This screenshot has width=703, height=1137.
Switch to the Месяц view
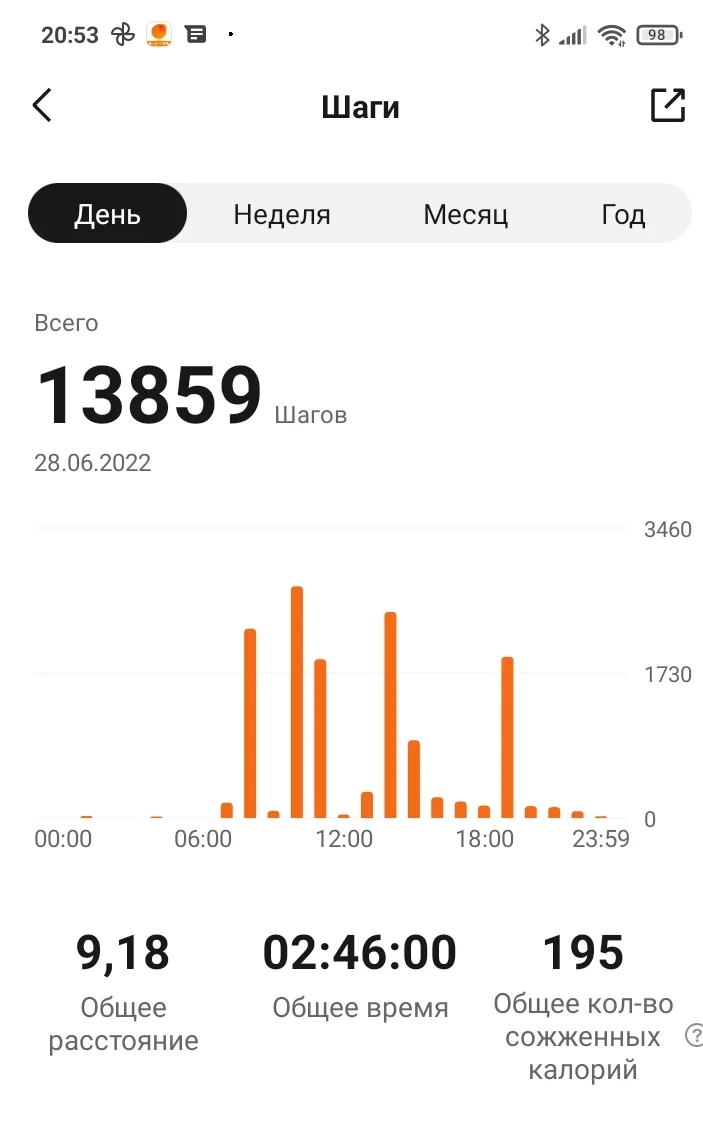[465, 214]
